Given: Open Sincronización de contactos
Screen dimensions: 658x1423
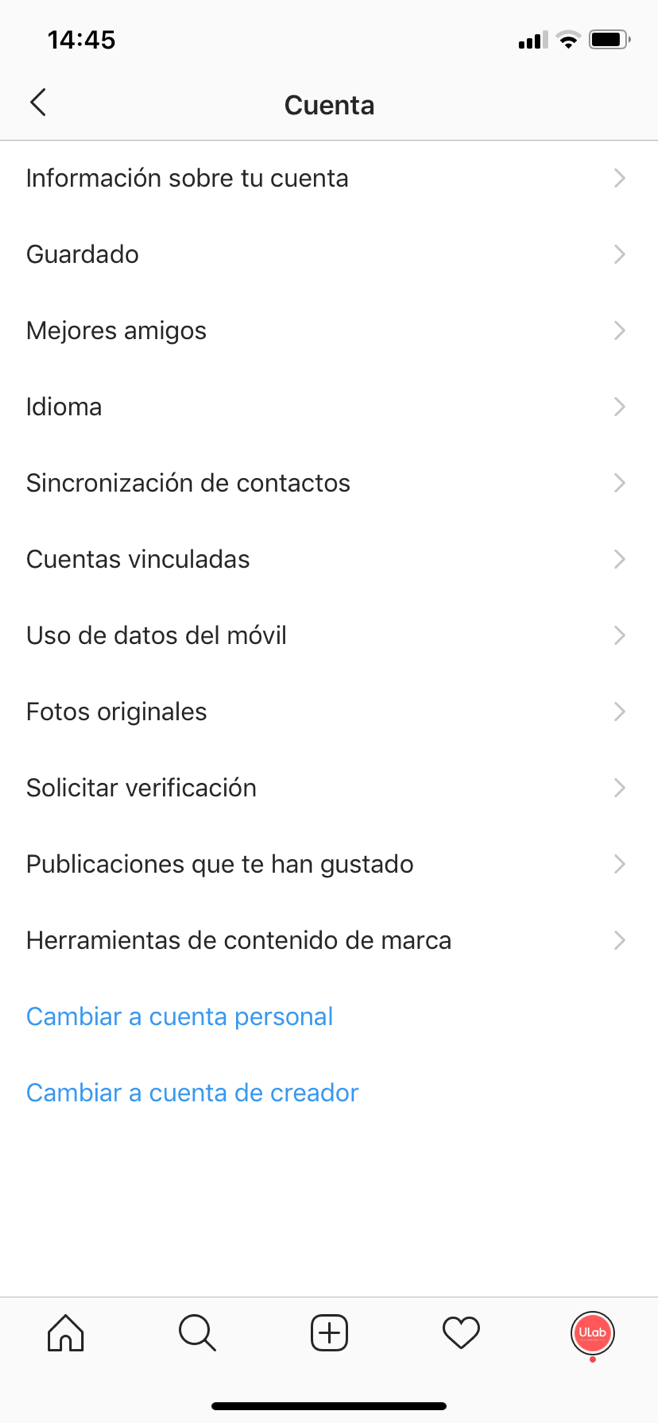Looking at the screenshot, I should tap(329, 483).
